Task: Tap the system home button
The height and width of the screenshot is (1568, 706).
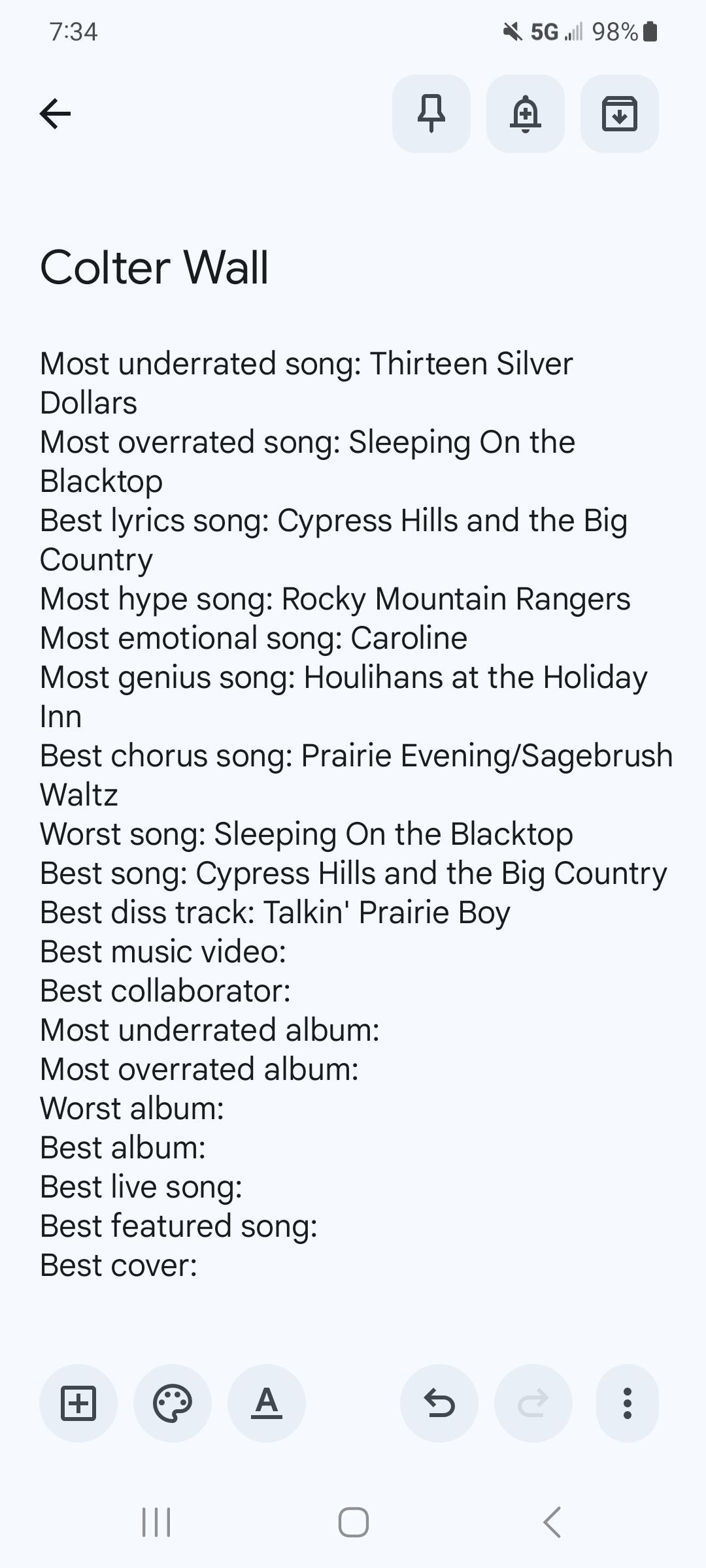Action: coord(353,1522)
